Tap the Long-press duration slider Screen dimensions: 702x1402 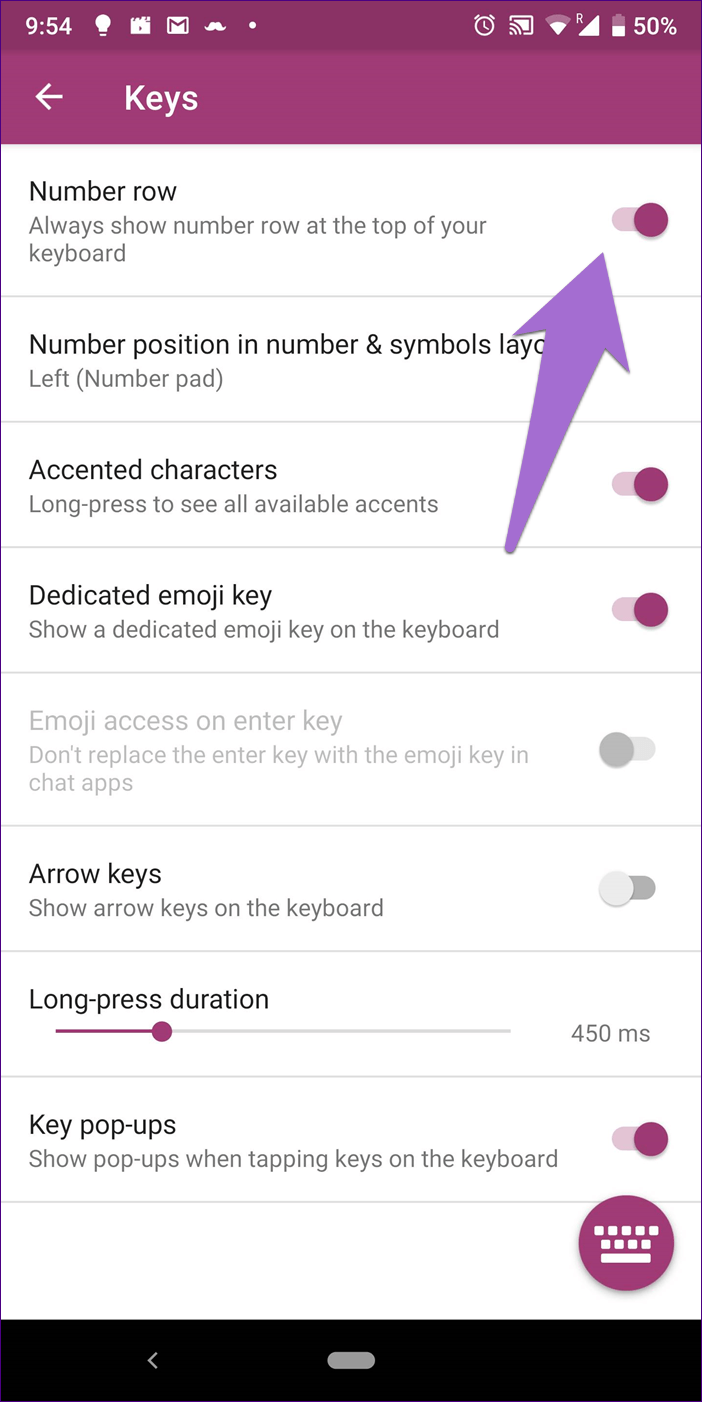pyautogui.click(x=283, y=1031)
